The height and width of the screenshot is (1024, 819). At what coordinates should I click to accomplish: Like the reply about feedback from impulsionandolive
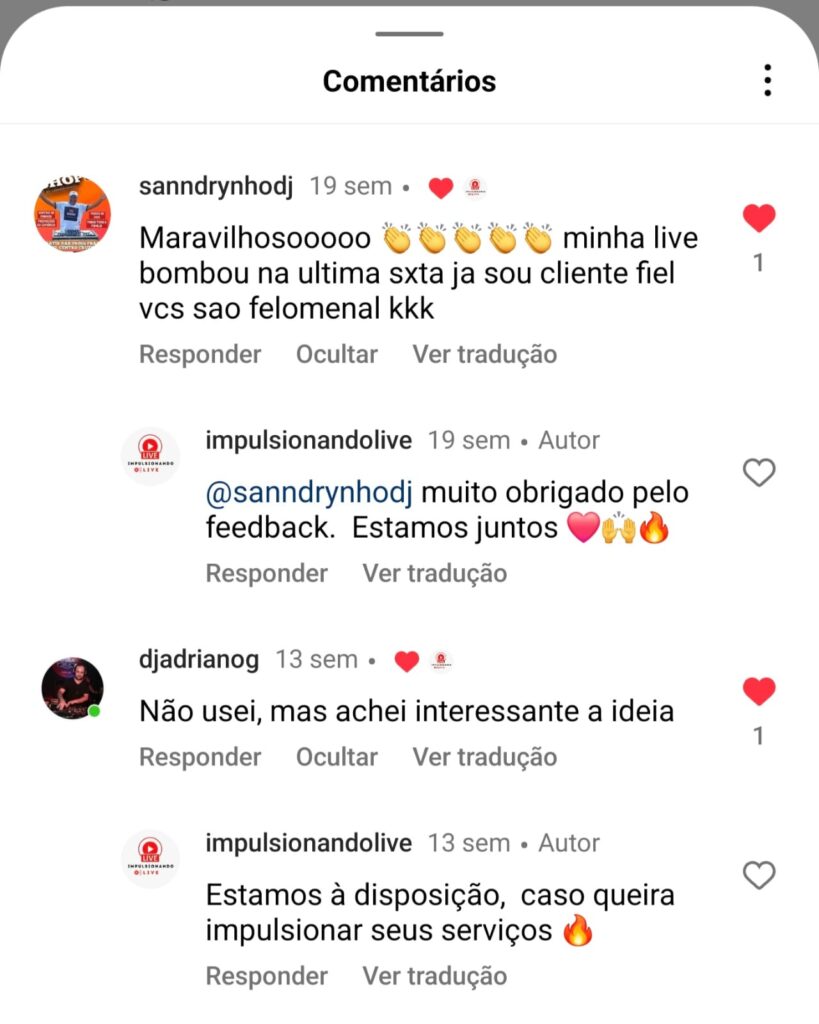pyautogui.click(x=759, y=472)
